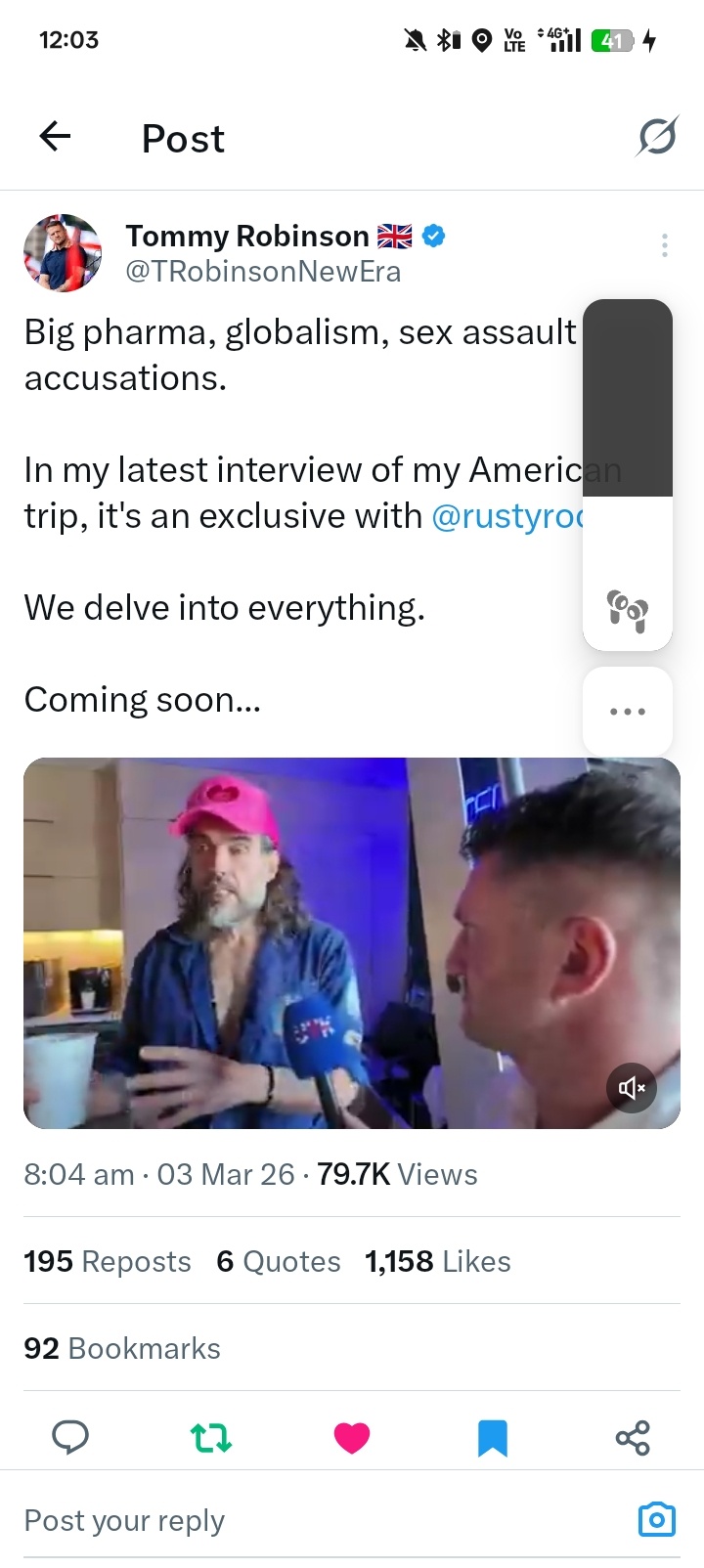Tap the earbuds output icon on volume panel
The image size is (704, 1568).
[x=628, y=611]
